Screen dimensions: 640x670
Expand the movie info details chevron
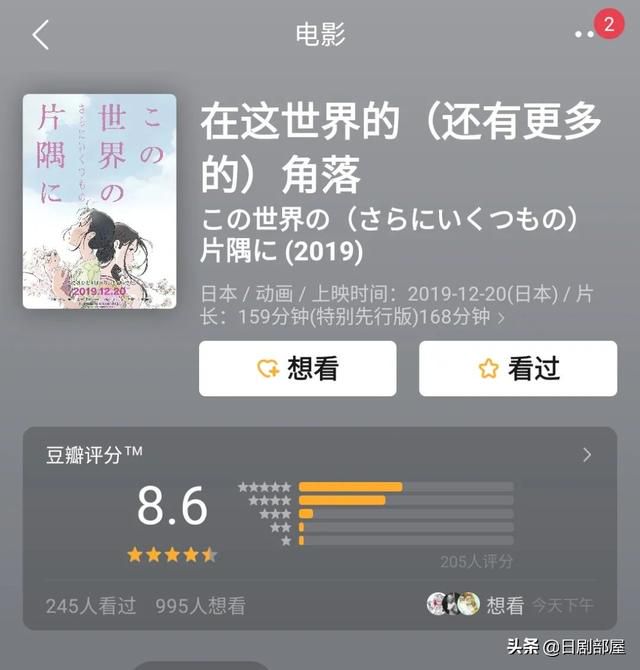coord(501,318)
